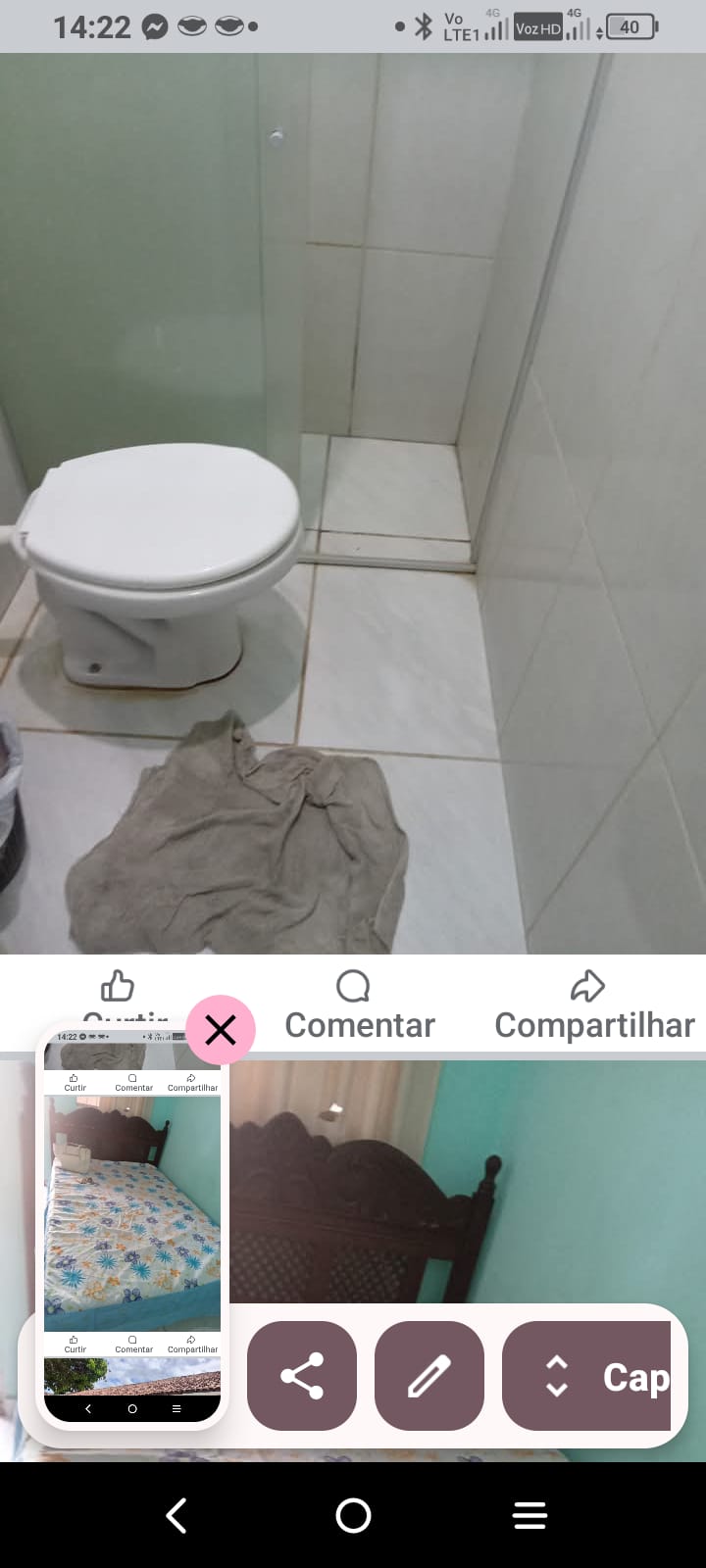Screen dimensions: 706x1568
Task: Tap Compartilhar under the bathroom photo
Action: (x=594, y=1006)
